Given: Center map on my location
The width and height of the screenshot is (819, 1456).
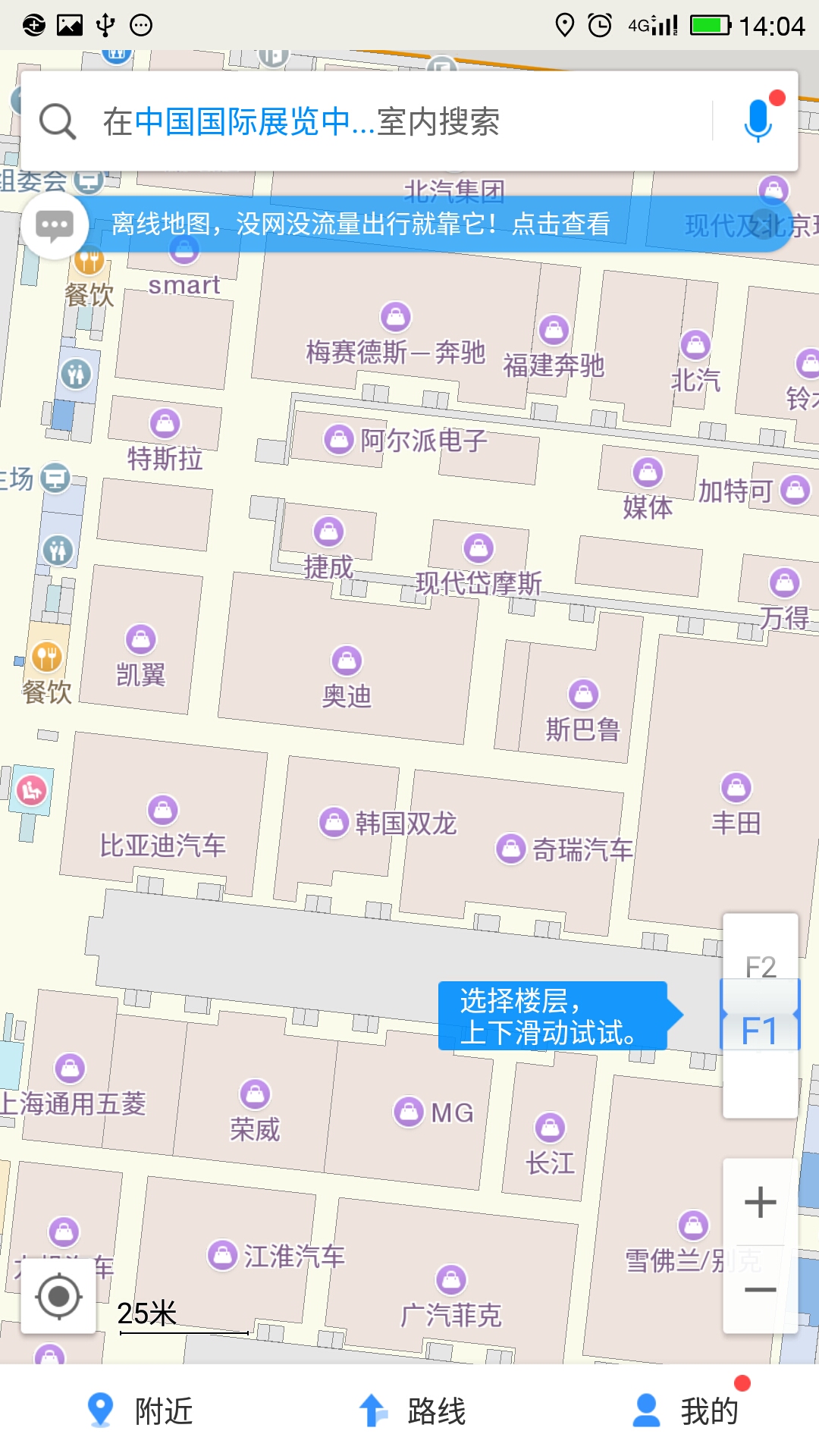Looking at the screenshot, I should tap(58, 1296).
